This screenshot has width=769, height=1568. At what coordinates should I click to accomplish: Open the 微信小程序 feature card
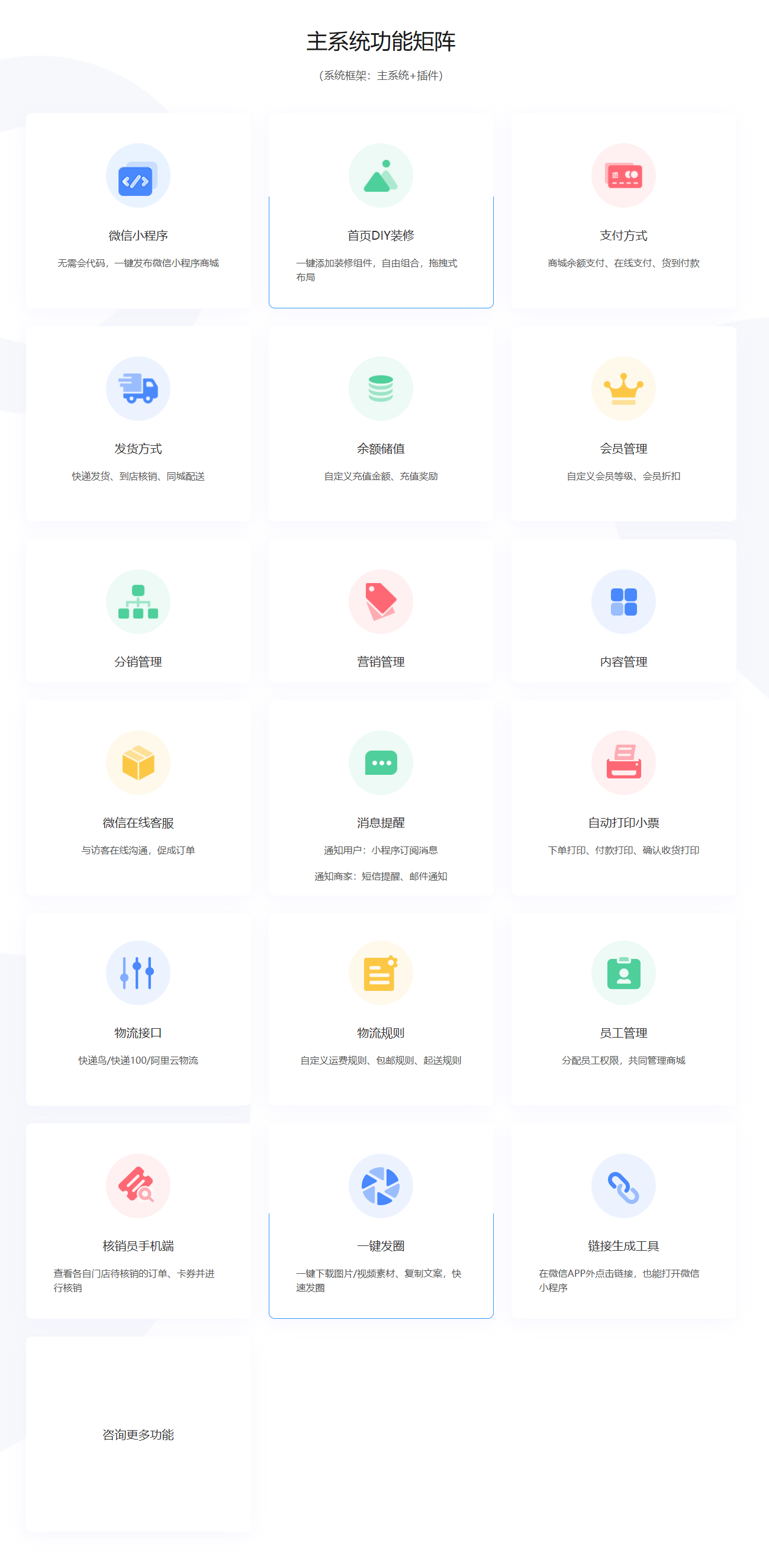tap(138, 211)
